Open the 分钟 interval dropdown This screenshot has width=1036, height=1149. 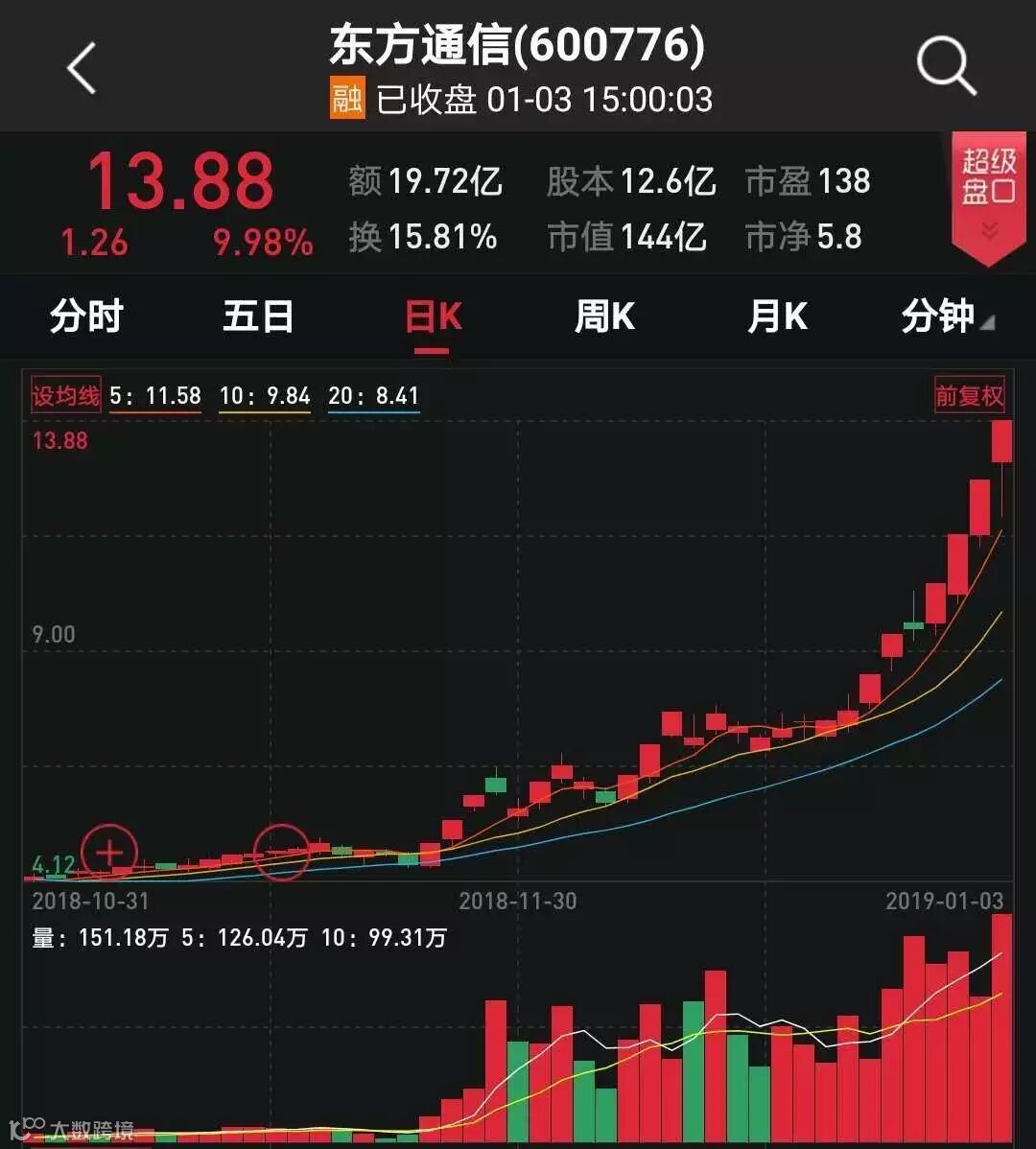pyautogui.click(x=945, y=317)
